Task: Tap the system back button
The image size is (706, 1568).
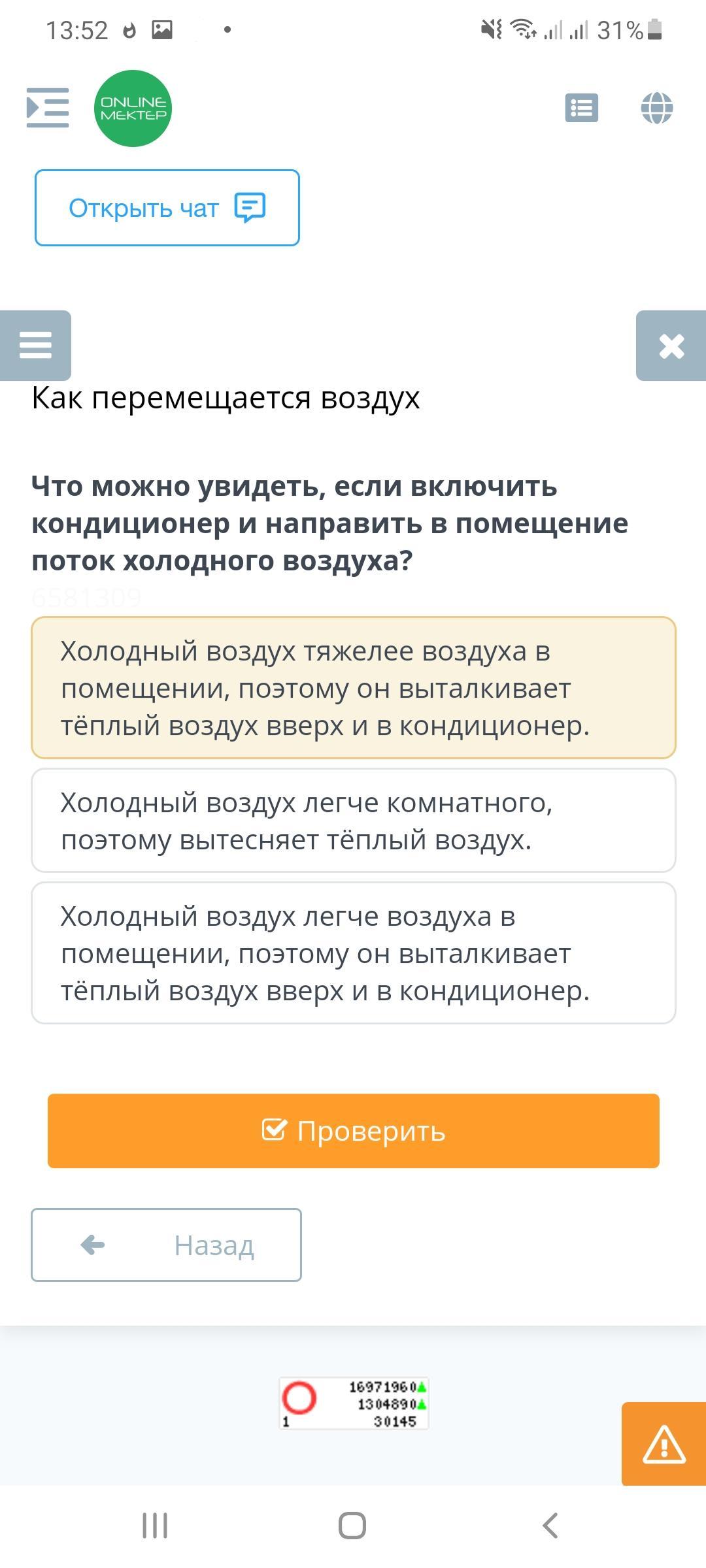Action: pyautogui.click(x=550, y=1526)
